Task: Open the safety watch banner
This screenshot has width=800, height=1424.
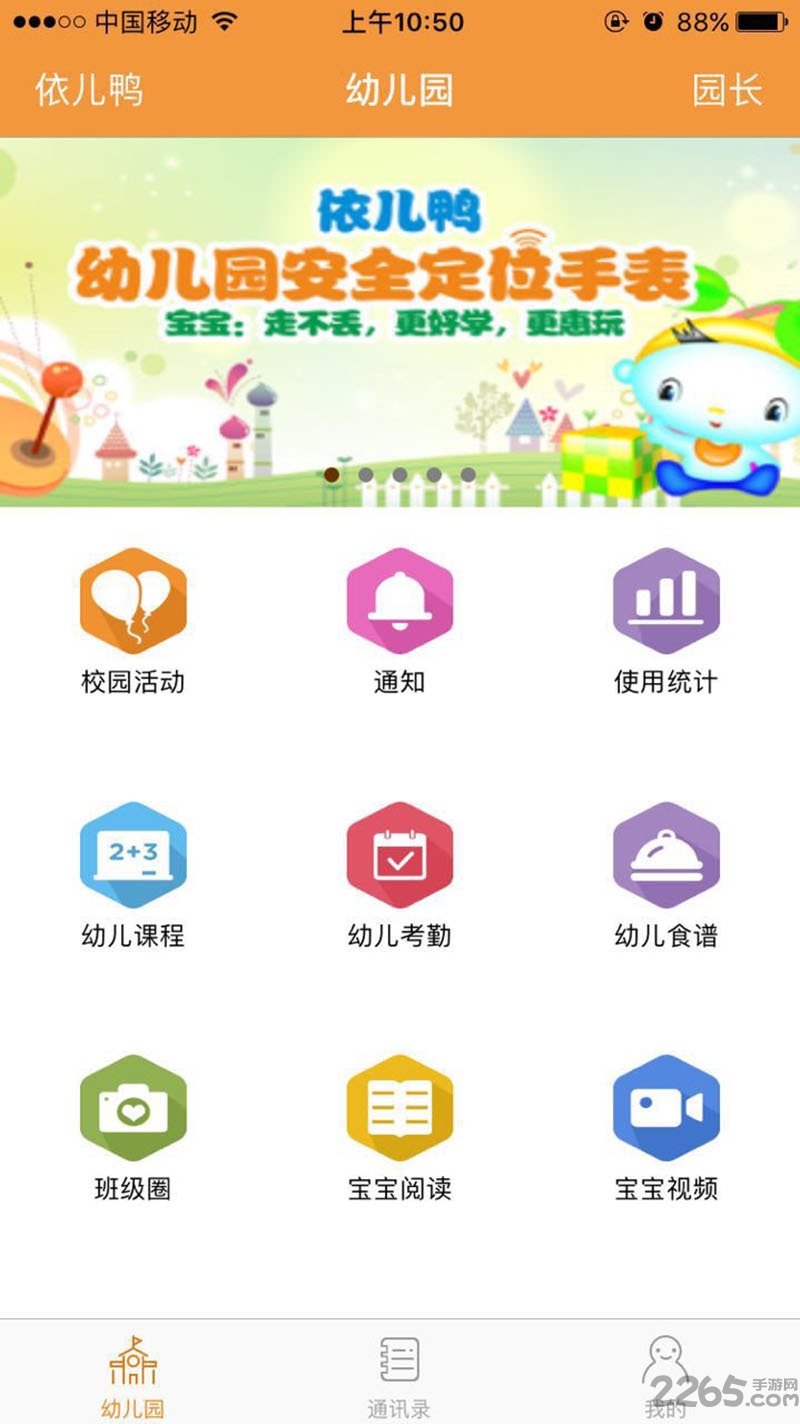Action: tap(400, 322)
